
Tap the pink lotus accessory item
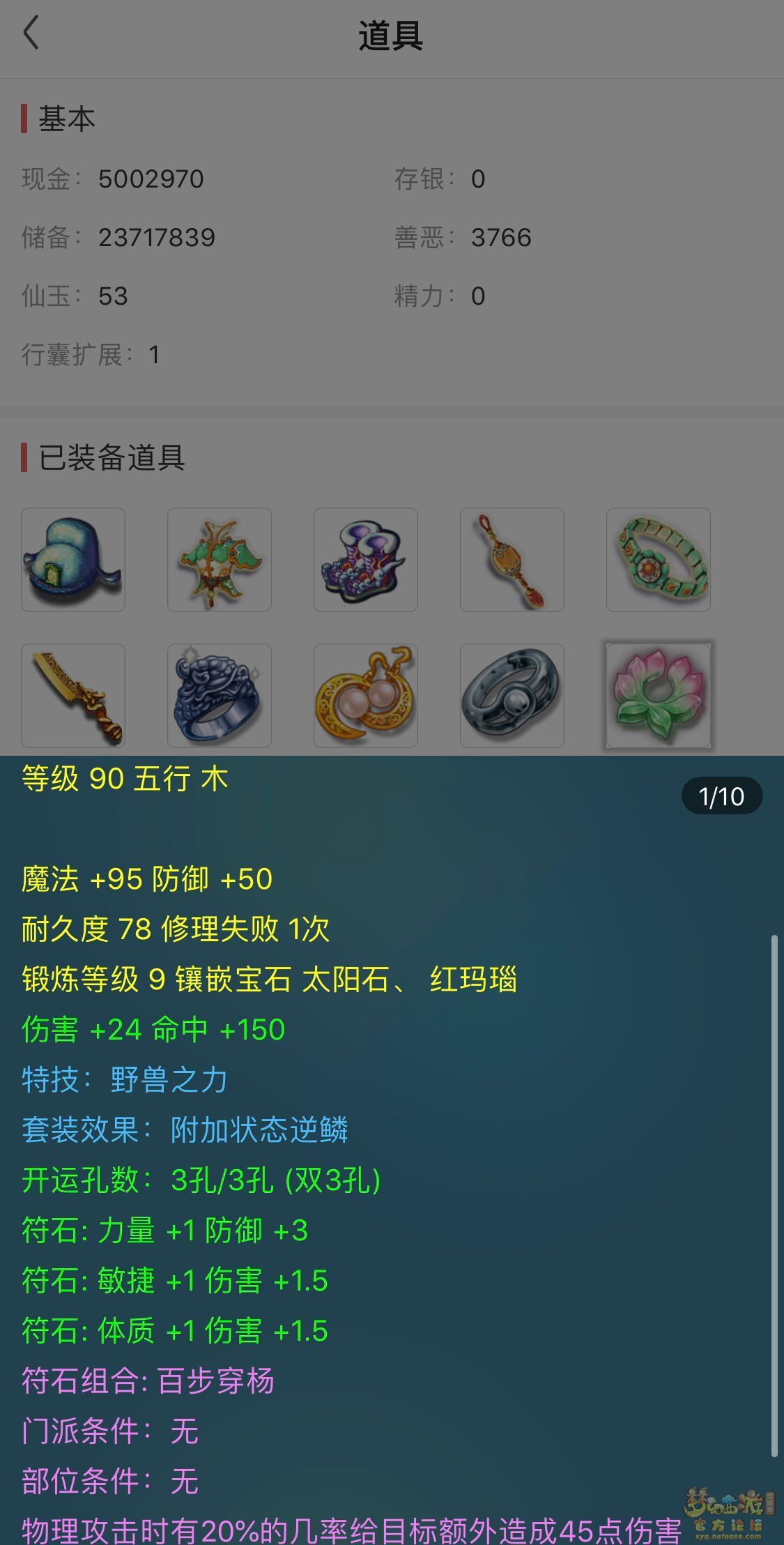(x=659, y=696)
